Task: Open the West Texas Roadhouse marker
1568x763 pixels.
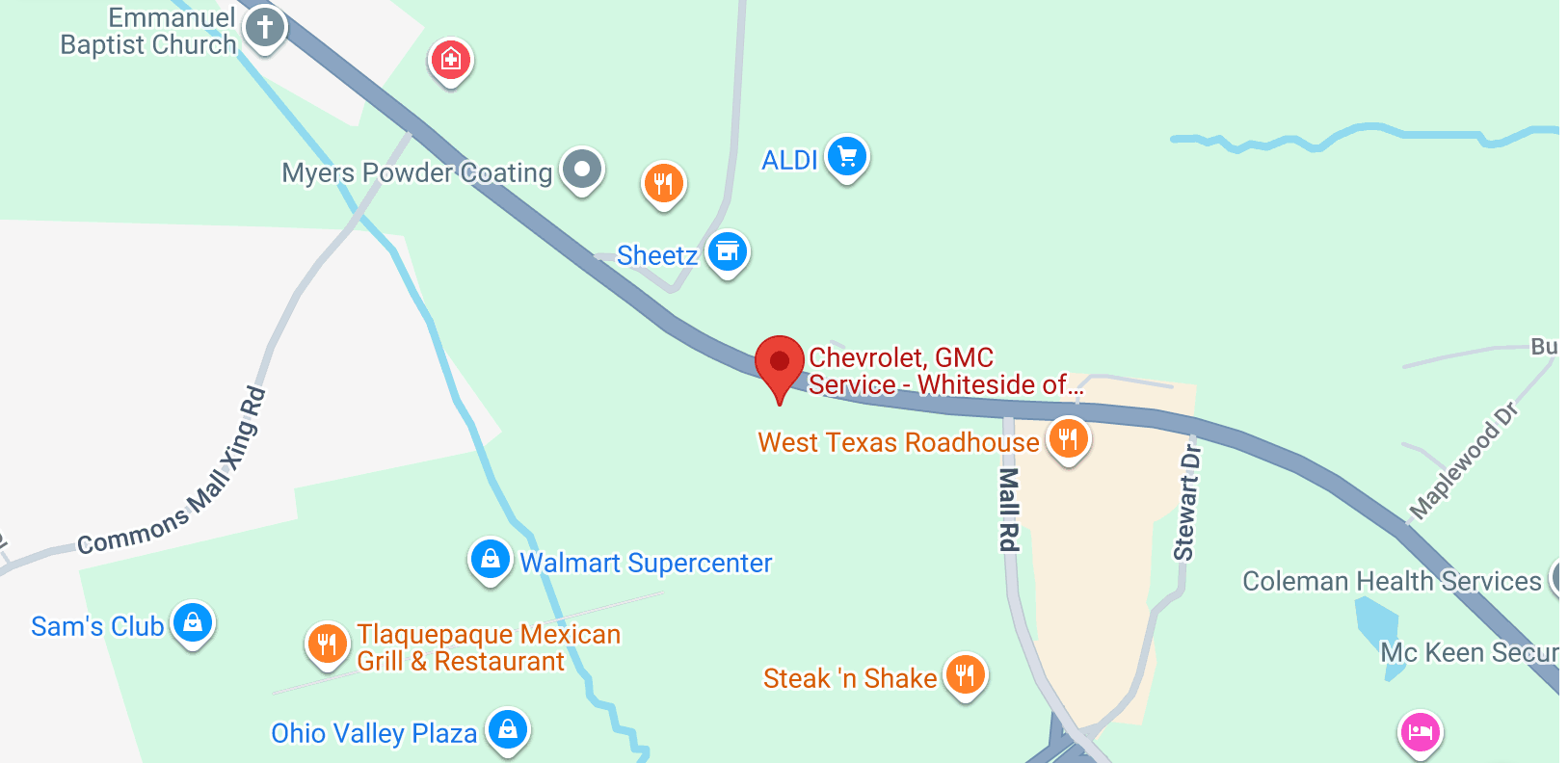Action: pos(1068,439)
